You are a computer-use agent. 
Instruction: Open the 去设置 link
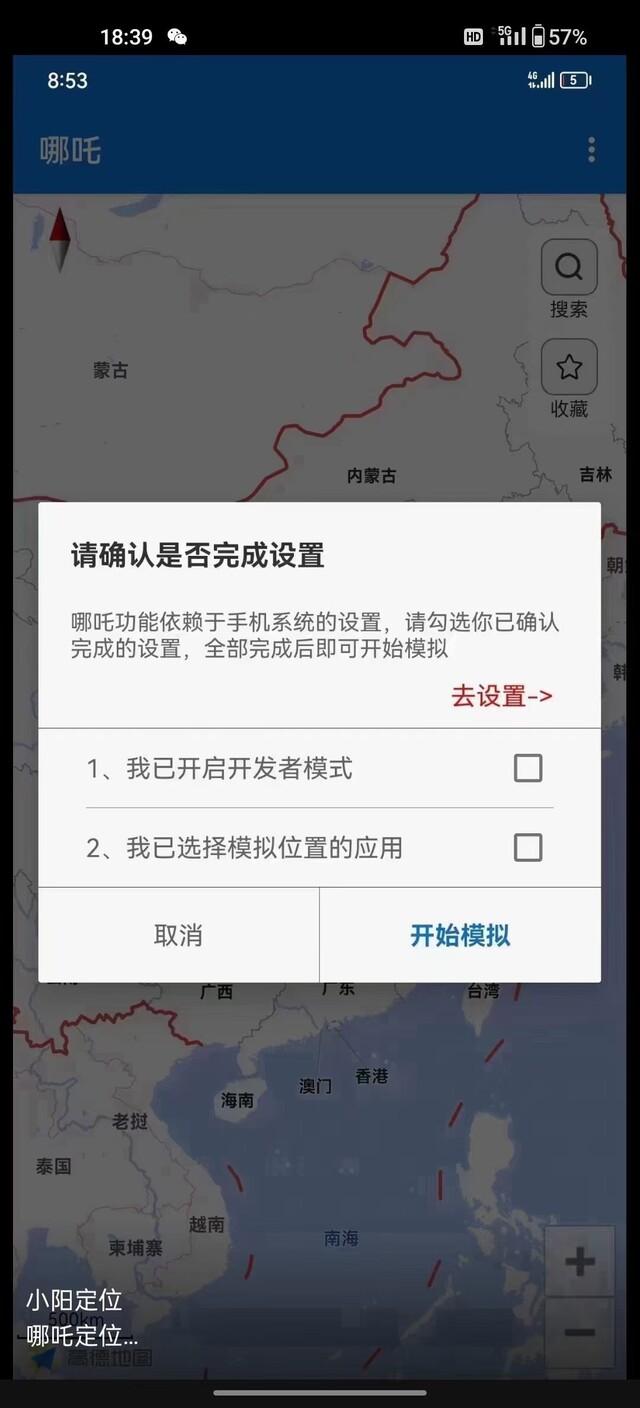click(502, 696)
